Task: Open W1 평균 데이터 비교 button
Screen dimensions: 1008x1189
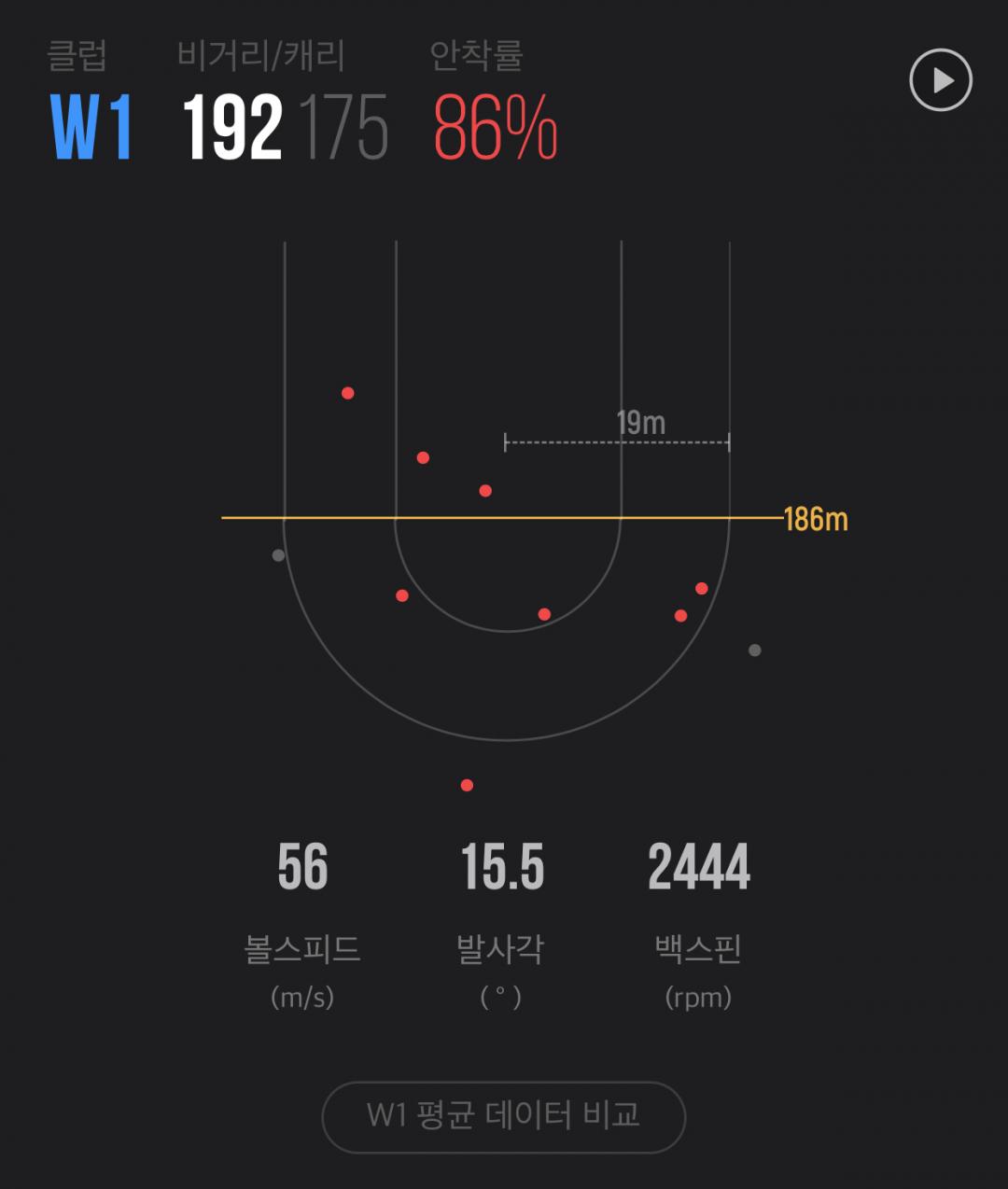Action: pyautogui.click(x=503, y=1116)
